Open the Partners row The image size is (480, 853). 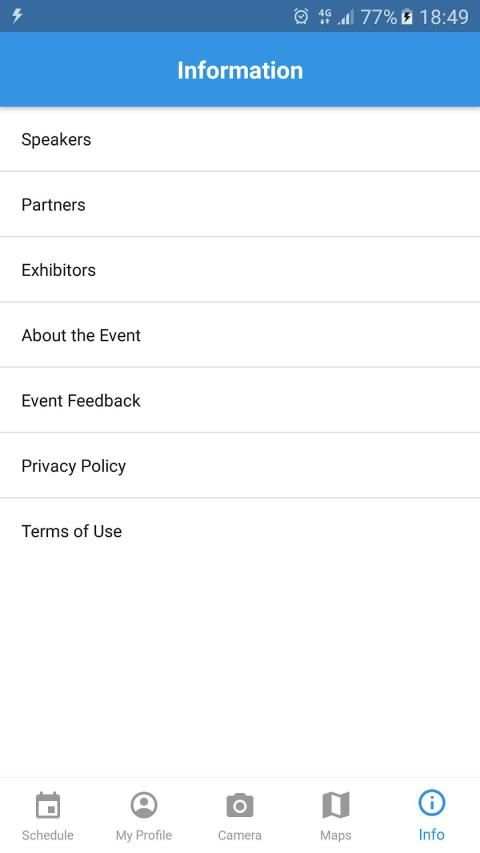click(x=240, y=205)
